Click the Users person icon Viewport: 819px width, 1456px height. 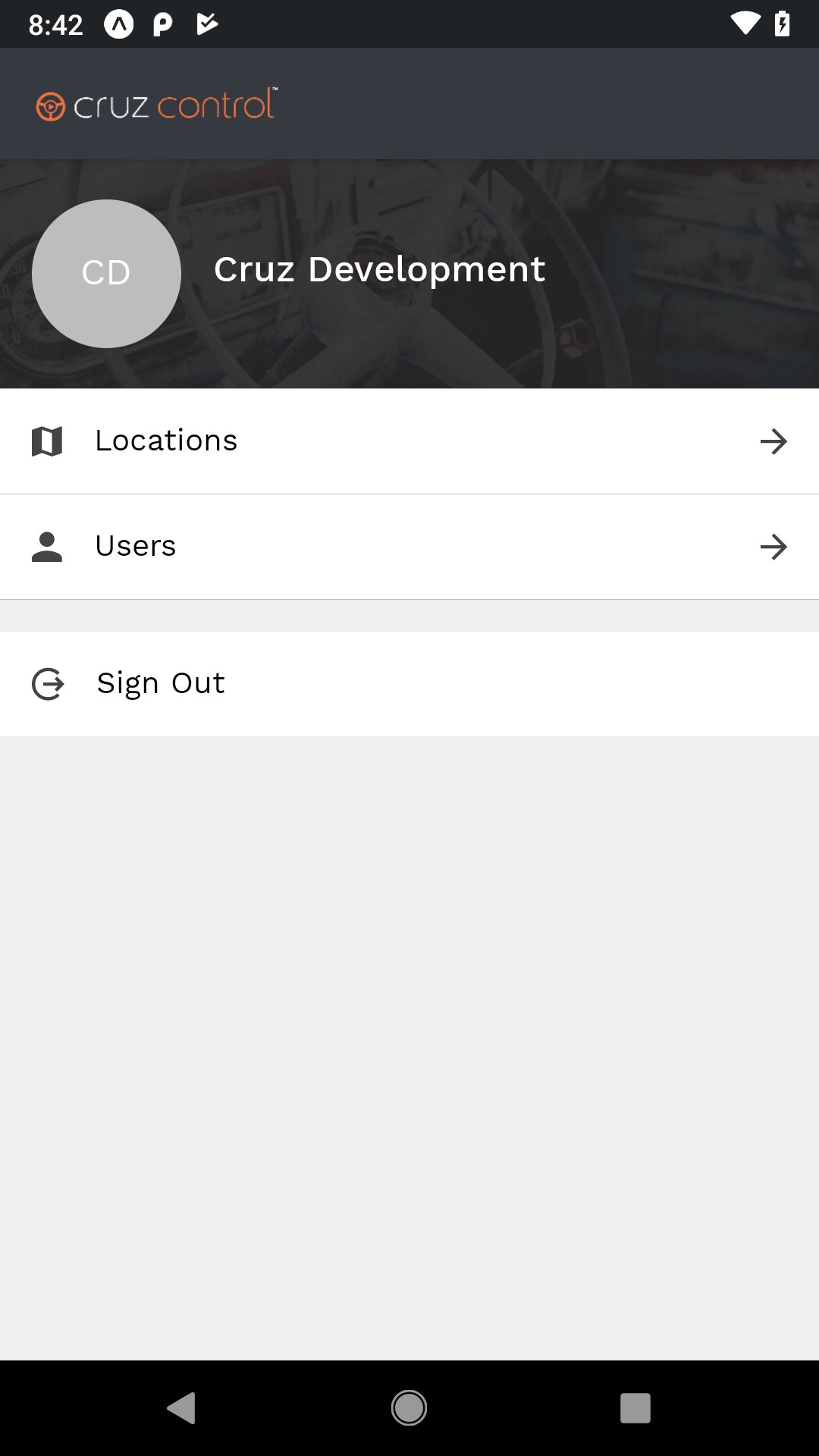[47, 546]
